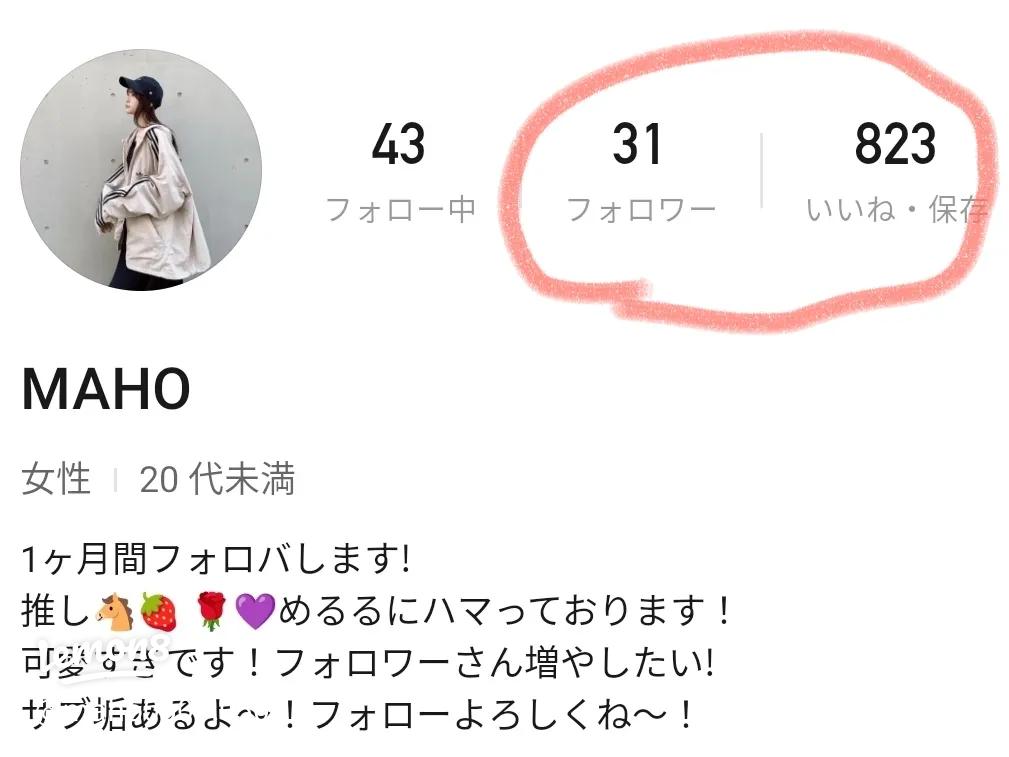The height and width of the screenshot is (757, 1009).
Task: View the 823 いいね・保存 details
Action: coord(896,171)
